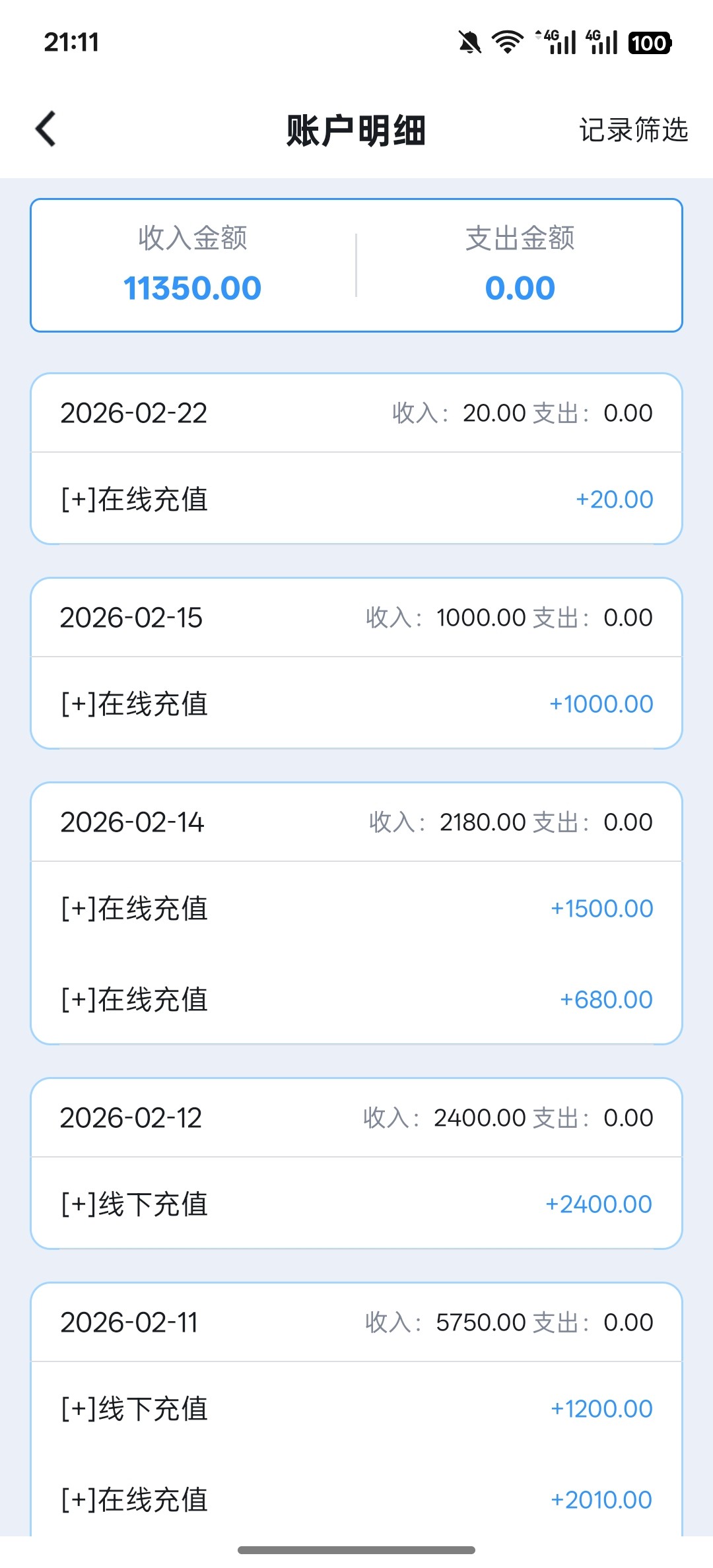Viewport: 713px width, 1568px height.
Task: Tap the muted notification bell status icon
Action: 470,41
